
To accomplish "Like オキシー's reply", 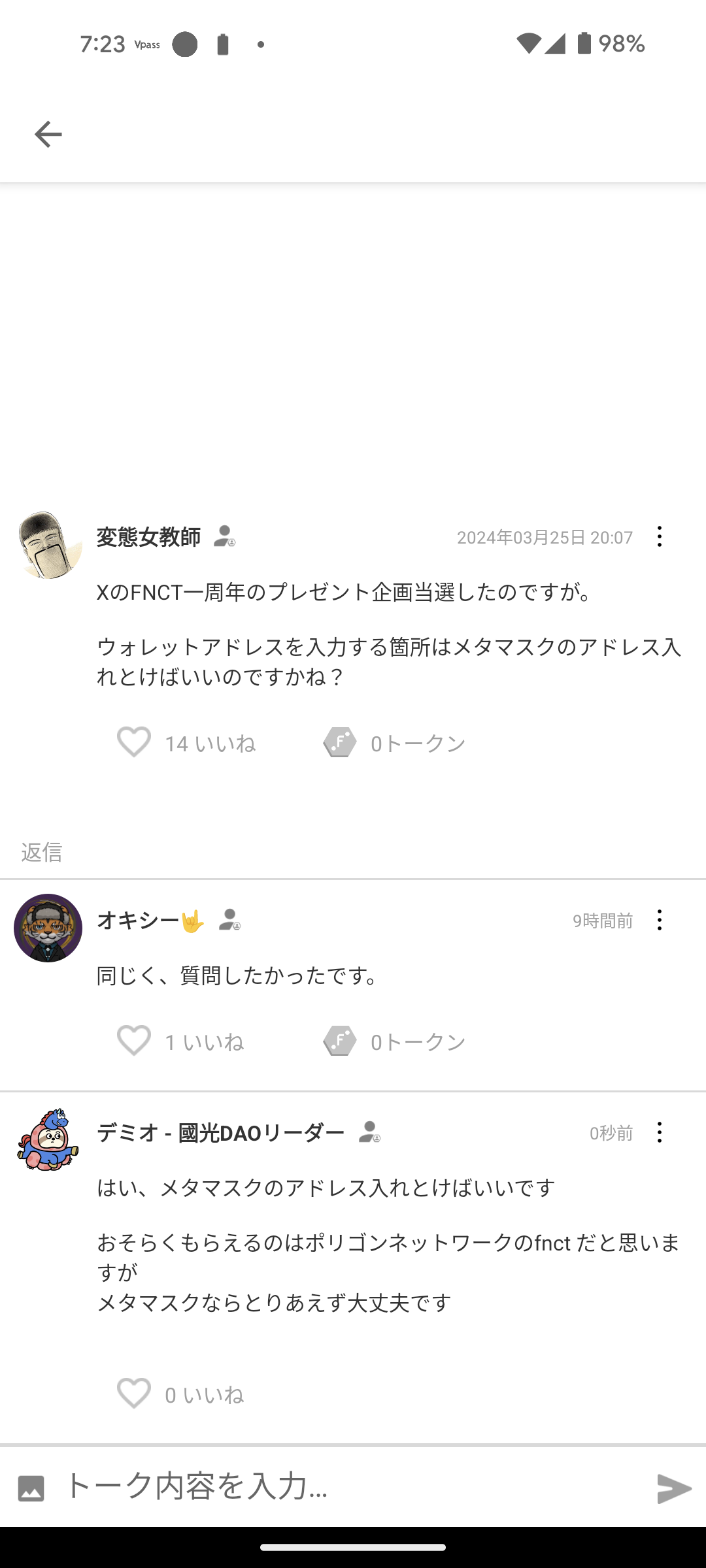I will 134,1040.
